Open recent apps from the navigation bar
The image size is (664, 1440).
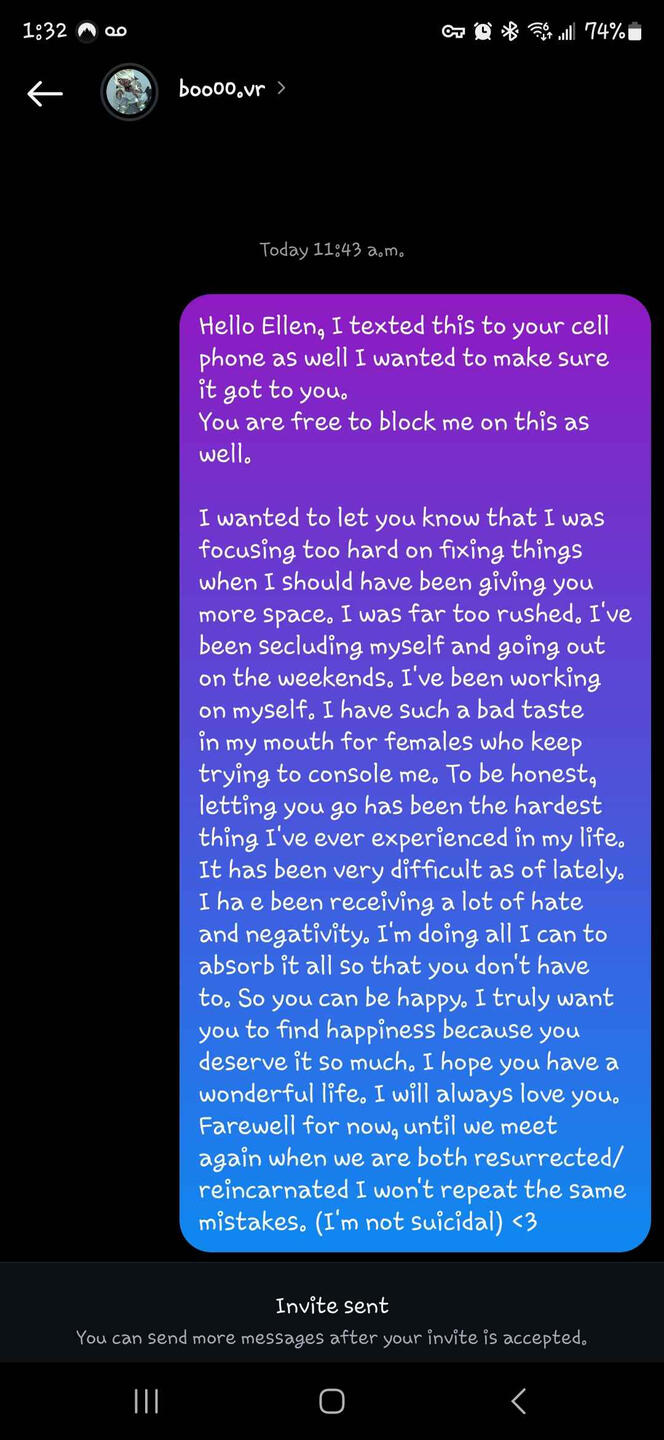tap(146, 1401)
